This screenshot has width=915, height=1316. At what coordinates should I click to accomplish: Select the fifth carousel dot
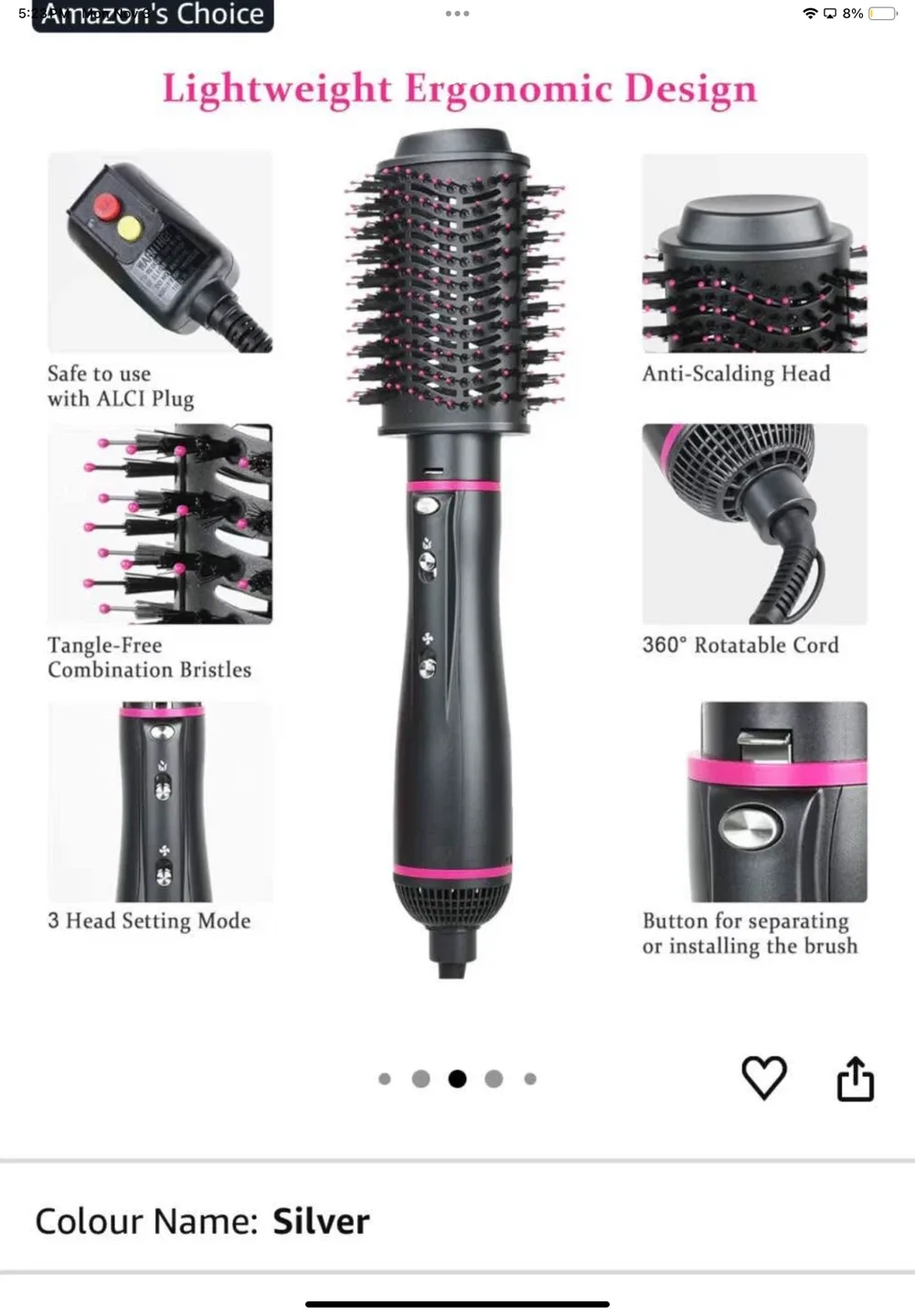click(530, 1078)
